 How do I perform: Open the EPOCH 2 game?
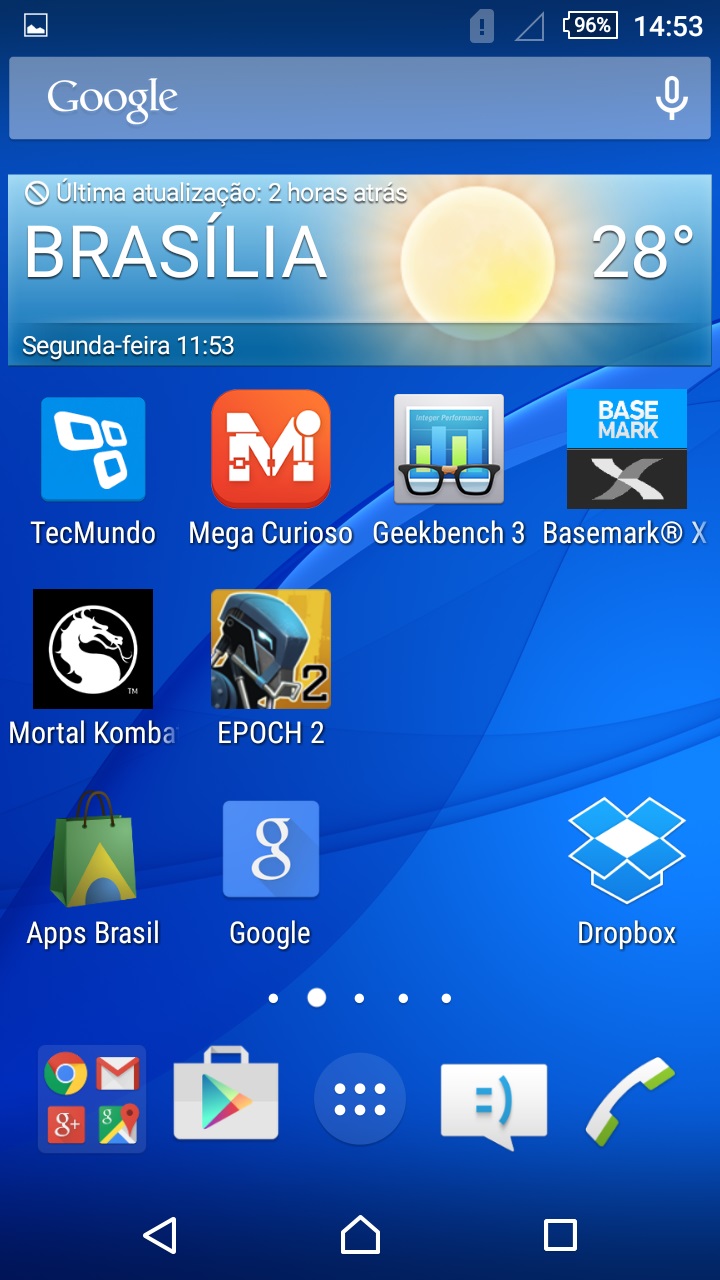tap(271, 649)
